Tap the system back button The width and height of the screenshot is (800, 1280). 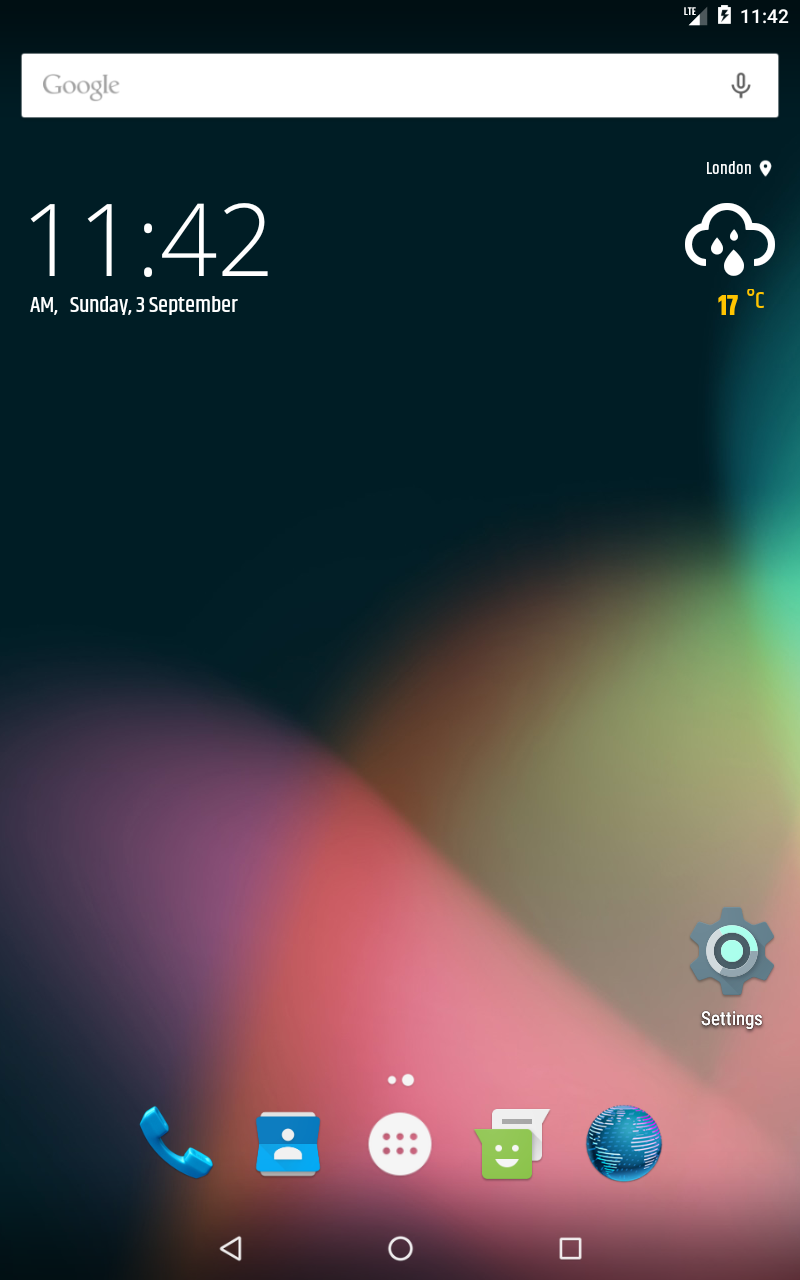click(231, 1248)
